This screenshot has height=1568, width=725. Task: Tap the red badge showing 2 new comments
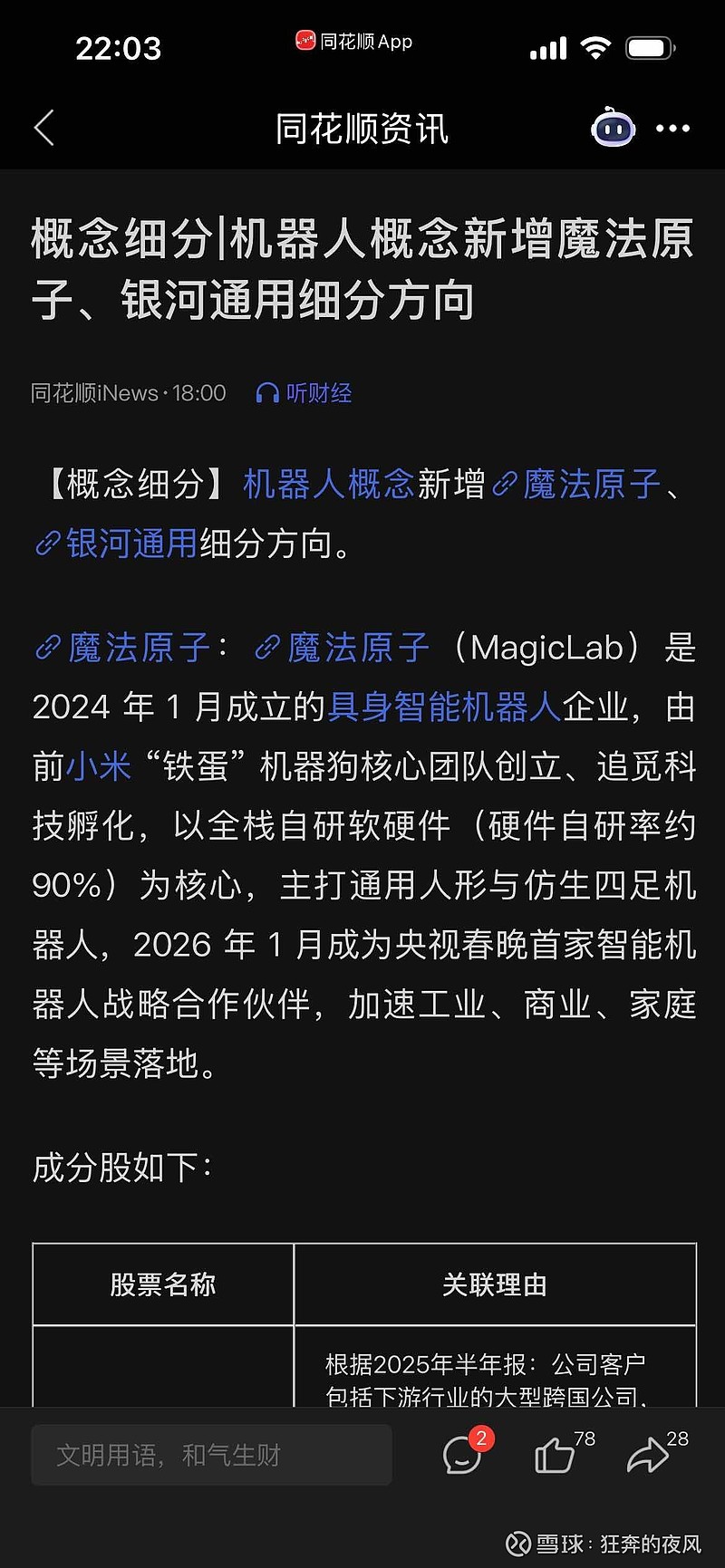point(481,1436)
